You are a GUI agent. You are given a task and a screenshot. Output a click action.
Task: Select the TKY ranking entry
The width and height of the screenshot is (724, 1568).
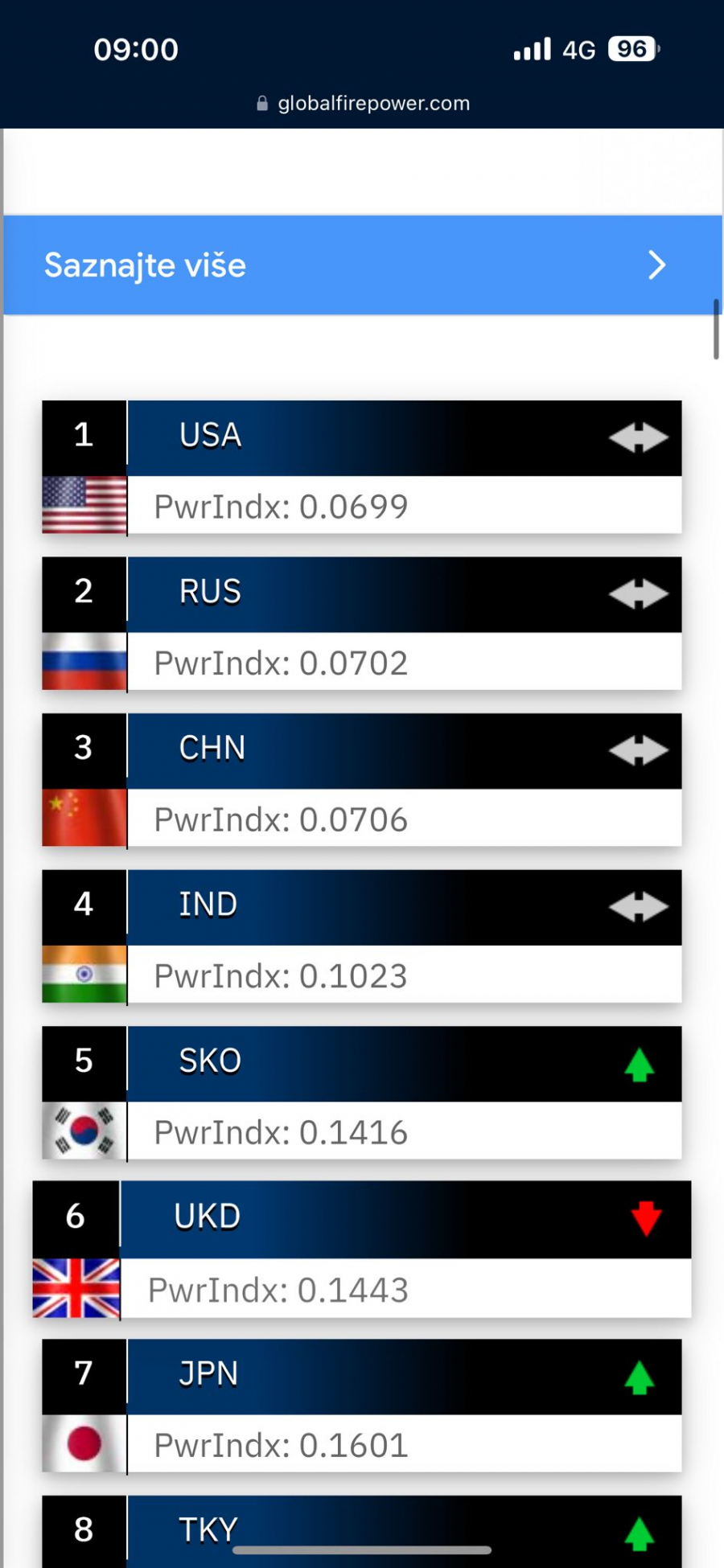[x=362, y=1526]
